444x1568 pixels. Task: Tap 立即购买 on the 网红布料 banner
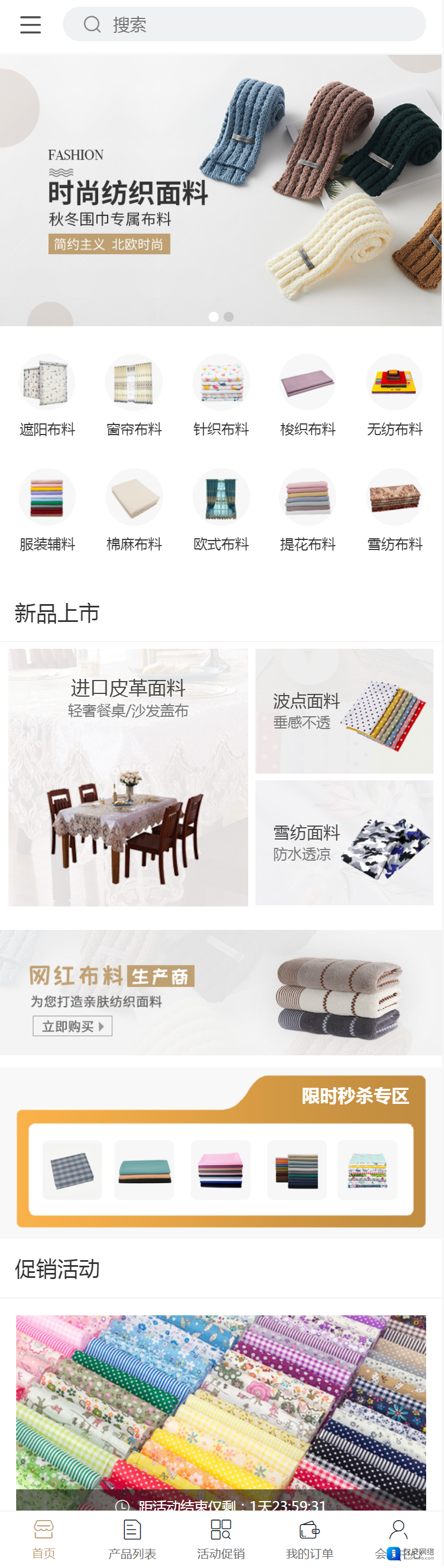73,1026
